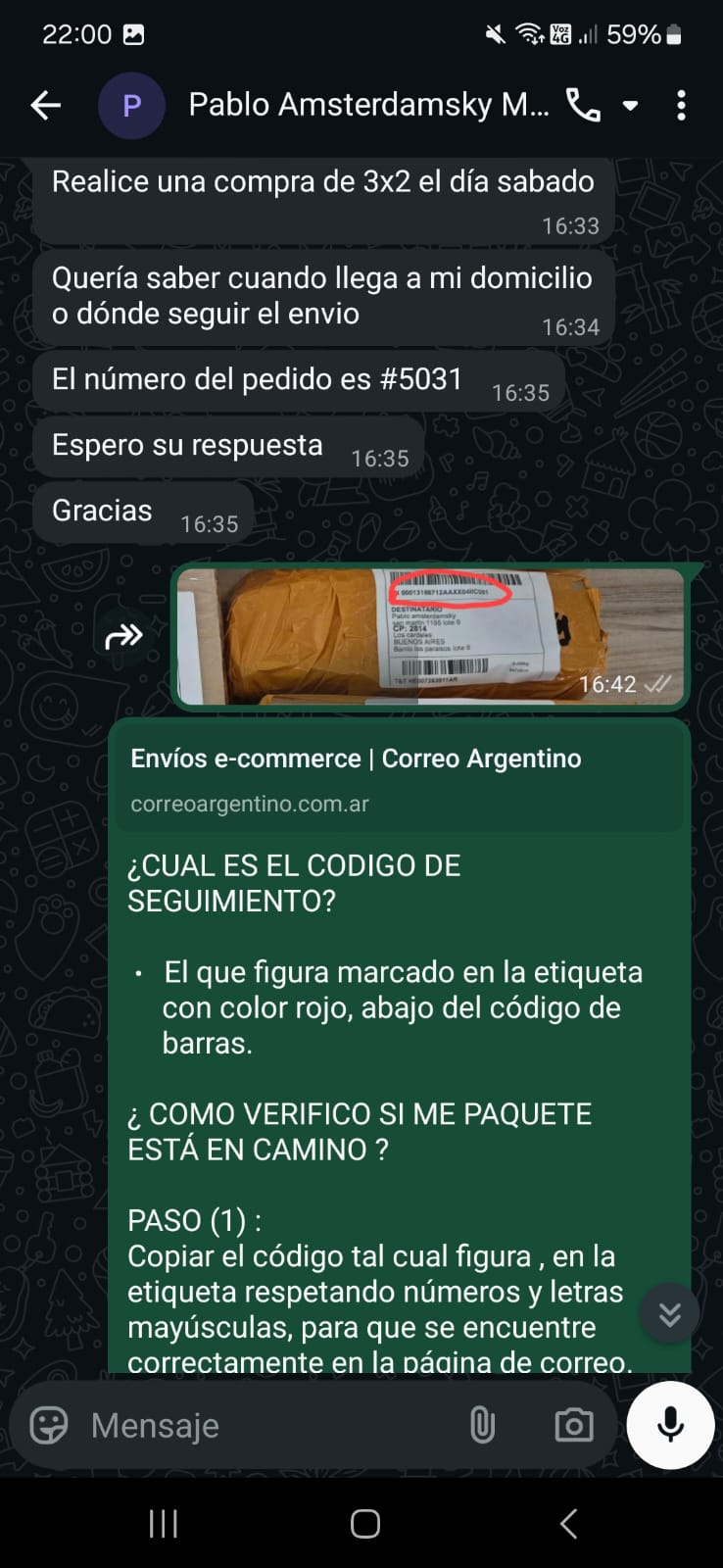The height and width of the screenshot is (1568, 723).
Task: Expand the call options dropdown arrow
Action: (x=631, y=105)
